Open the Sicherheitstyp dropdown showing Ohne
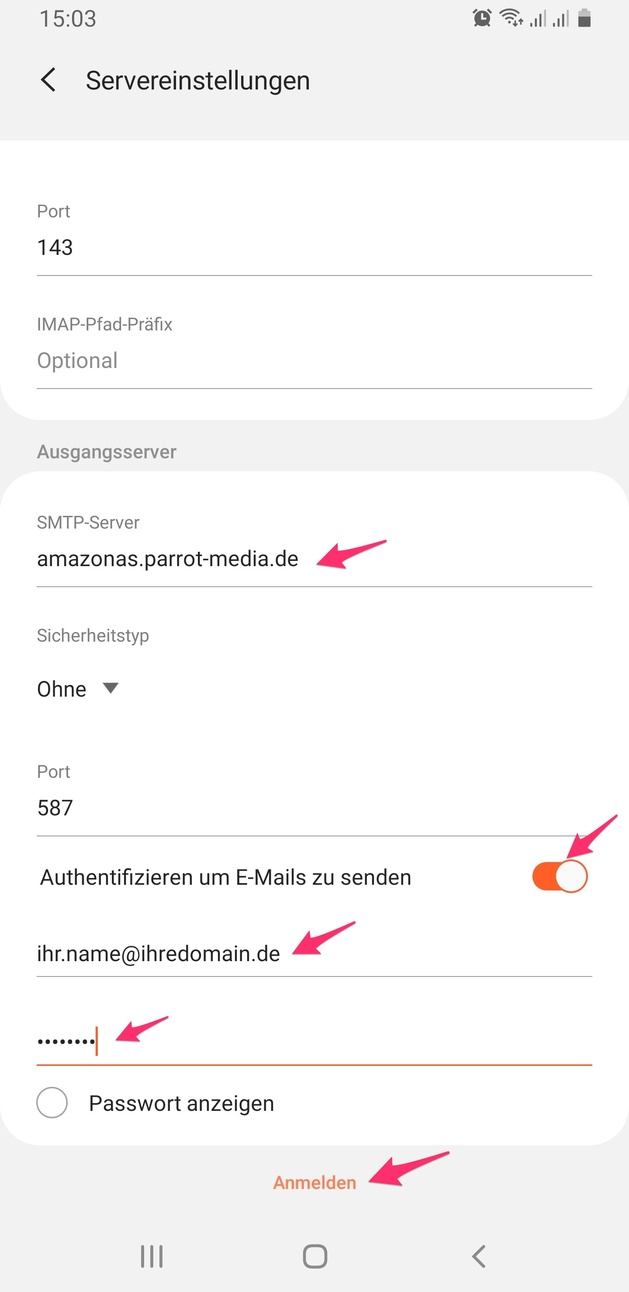This screenshot has height=1292, width=629. click(78, 689)
